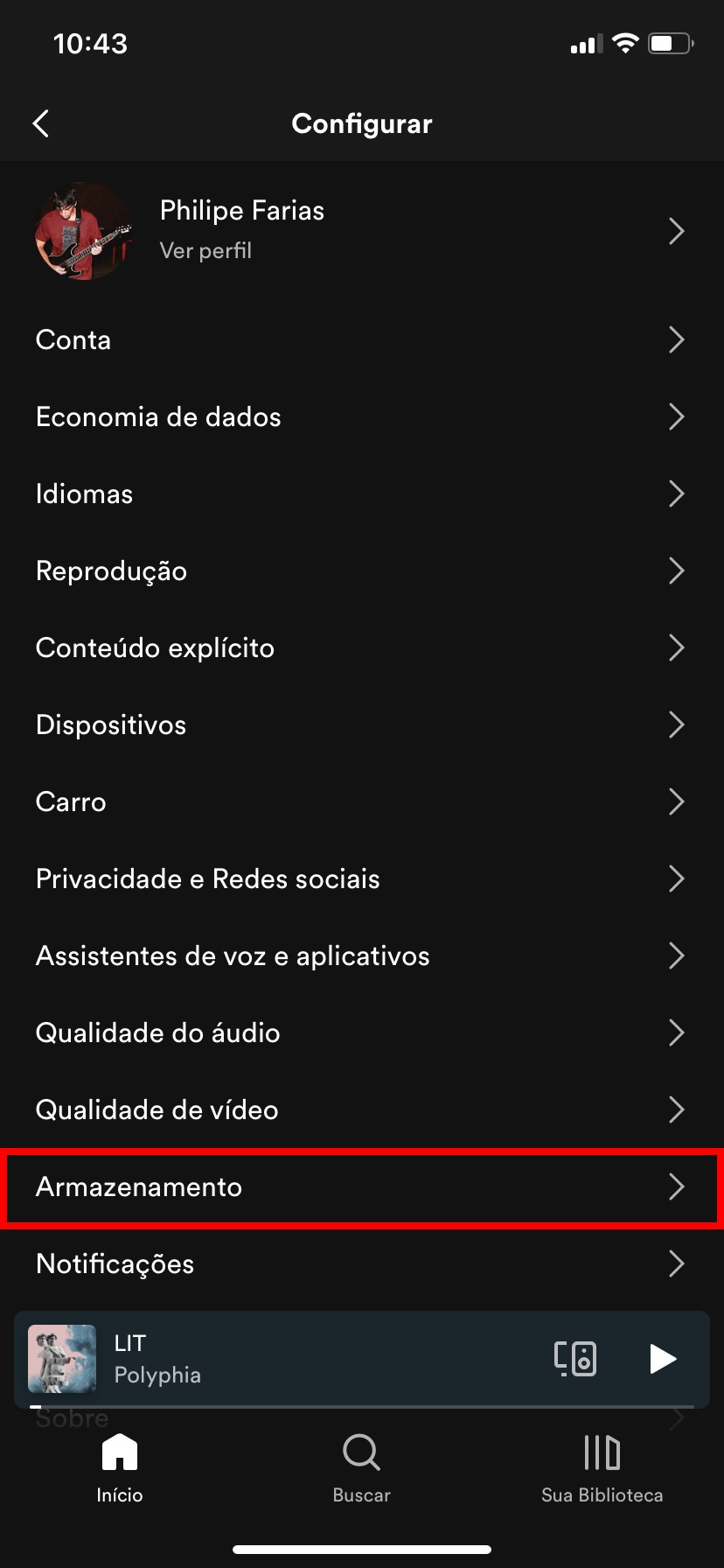
Task: Go back from the Configurar screen
Action: tap(41, 123)
